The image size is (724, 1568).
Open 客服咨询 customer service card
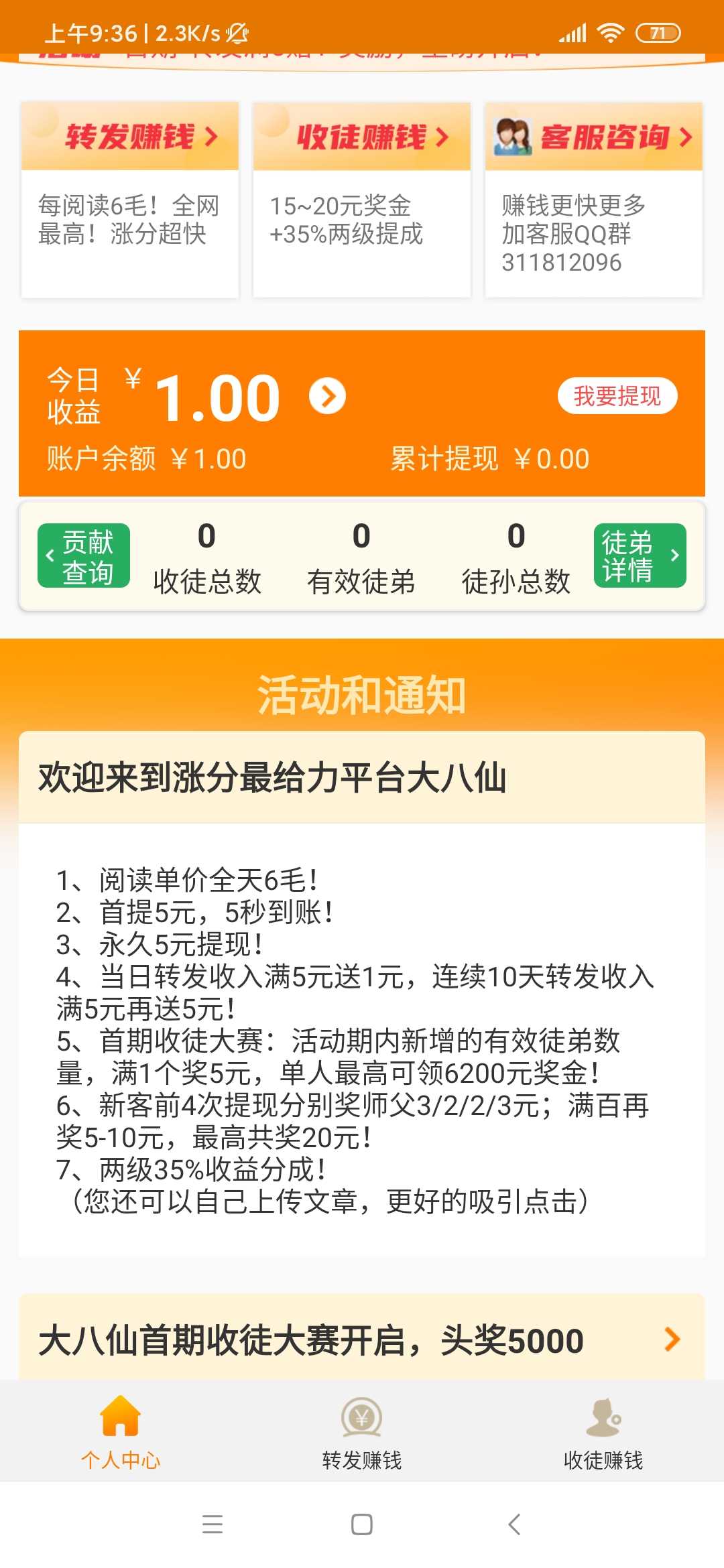coord(594,200)
